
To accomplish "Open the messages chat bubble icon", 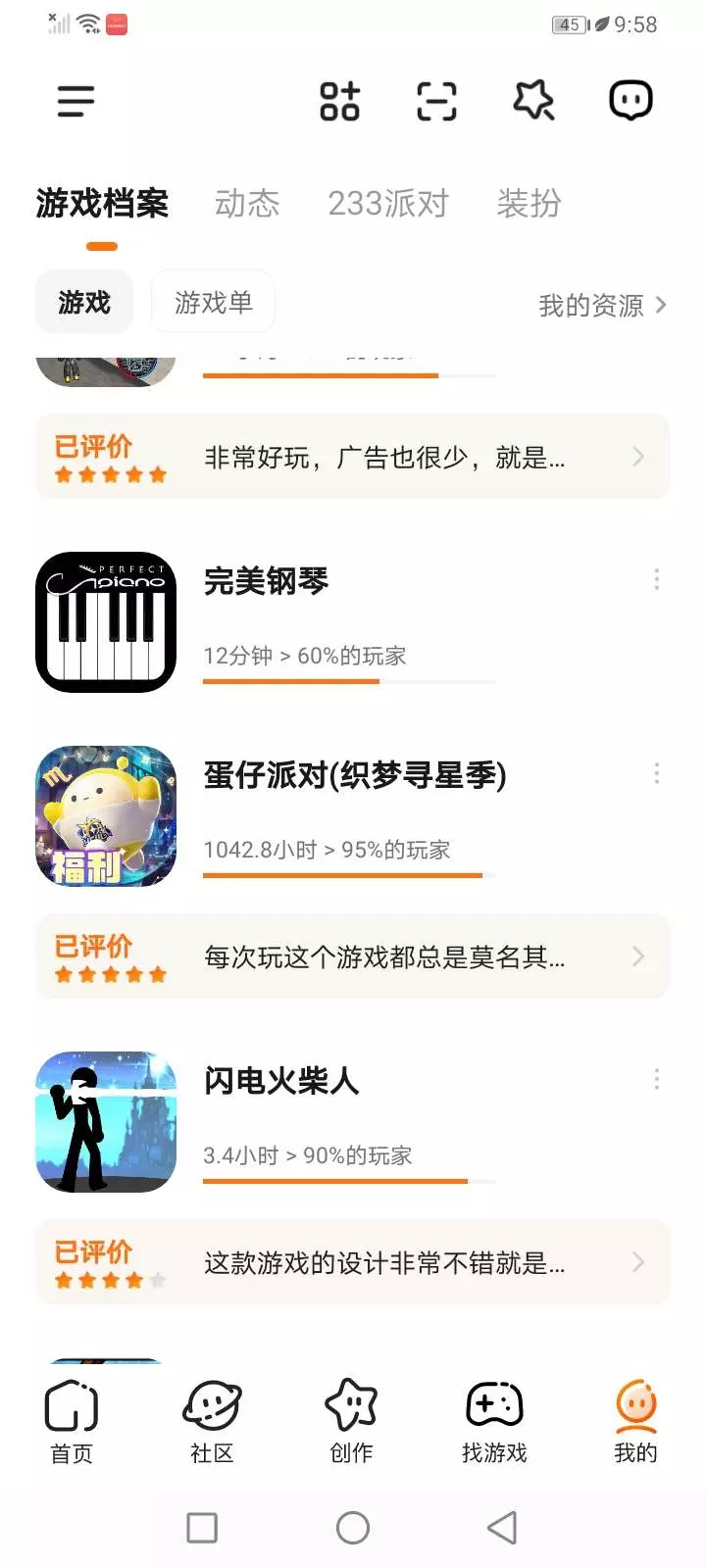I will pos(630,100).
